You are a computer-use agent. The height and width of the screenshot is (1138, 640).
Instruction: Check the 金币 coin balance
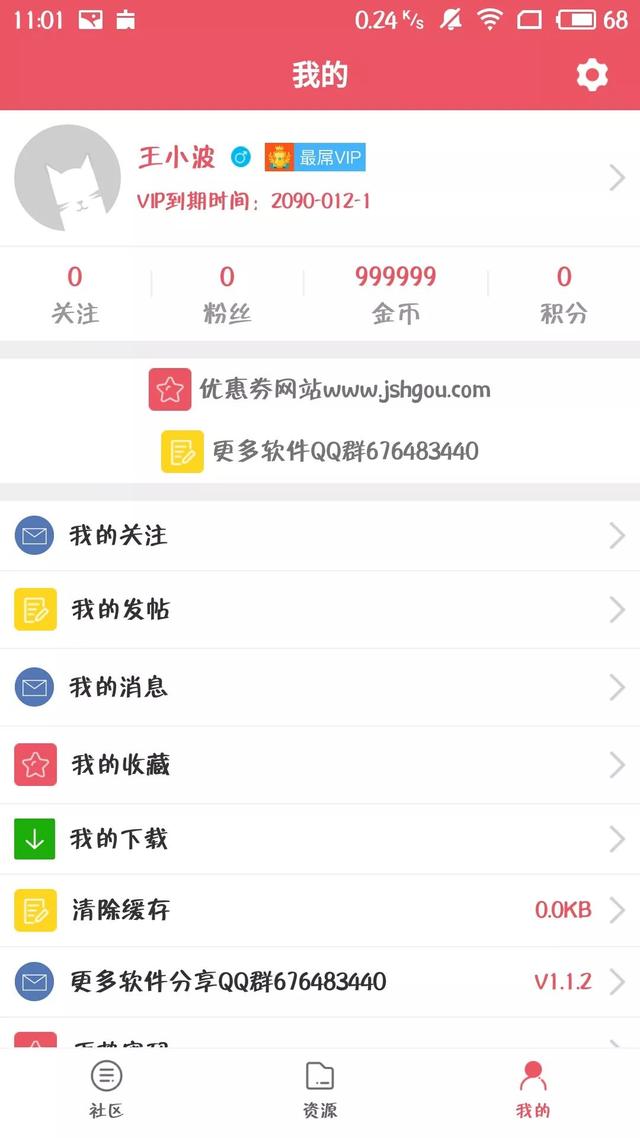tap(396, 294)
